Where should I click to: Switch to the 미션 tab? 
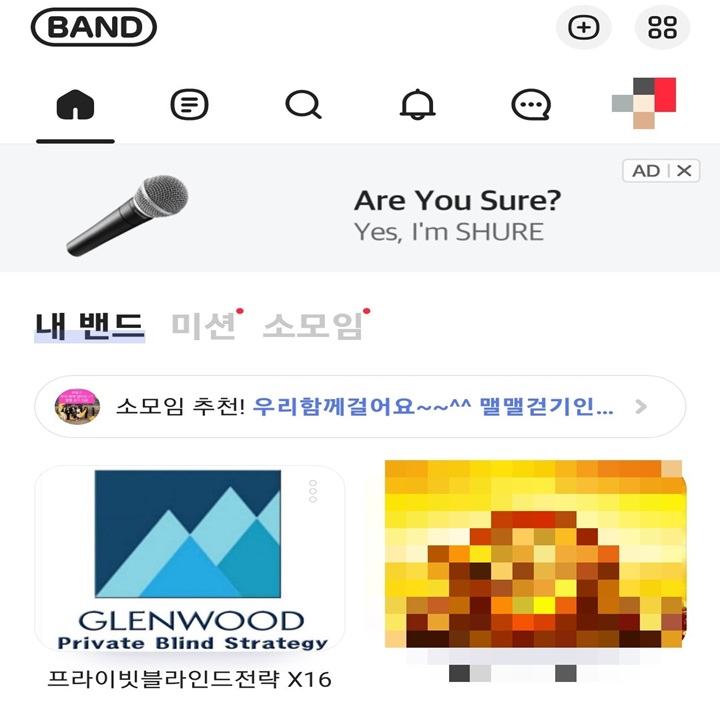pos(203,326)
